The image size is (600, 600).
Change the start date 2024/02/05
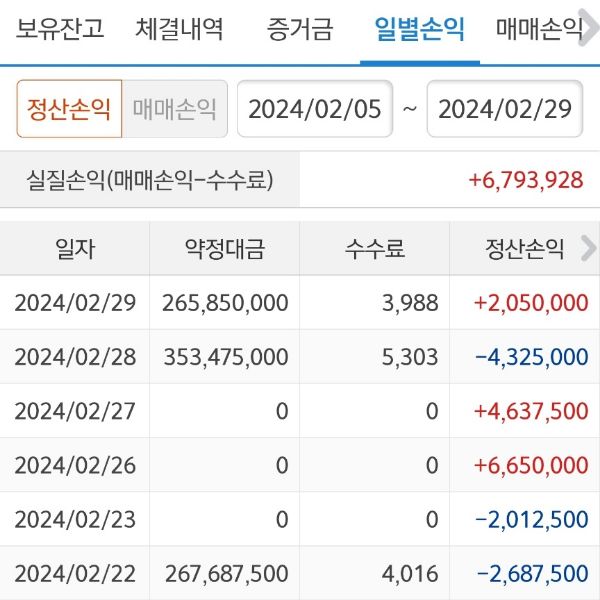315,109
